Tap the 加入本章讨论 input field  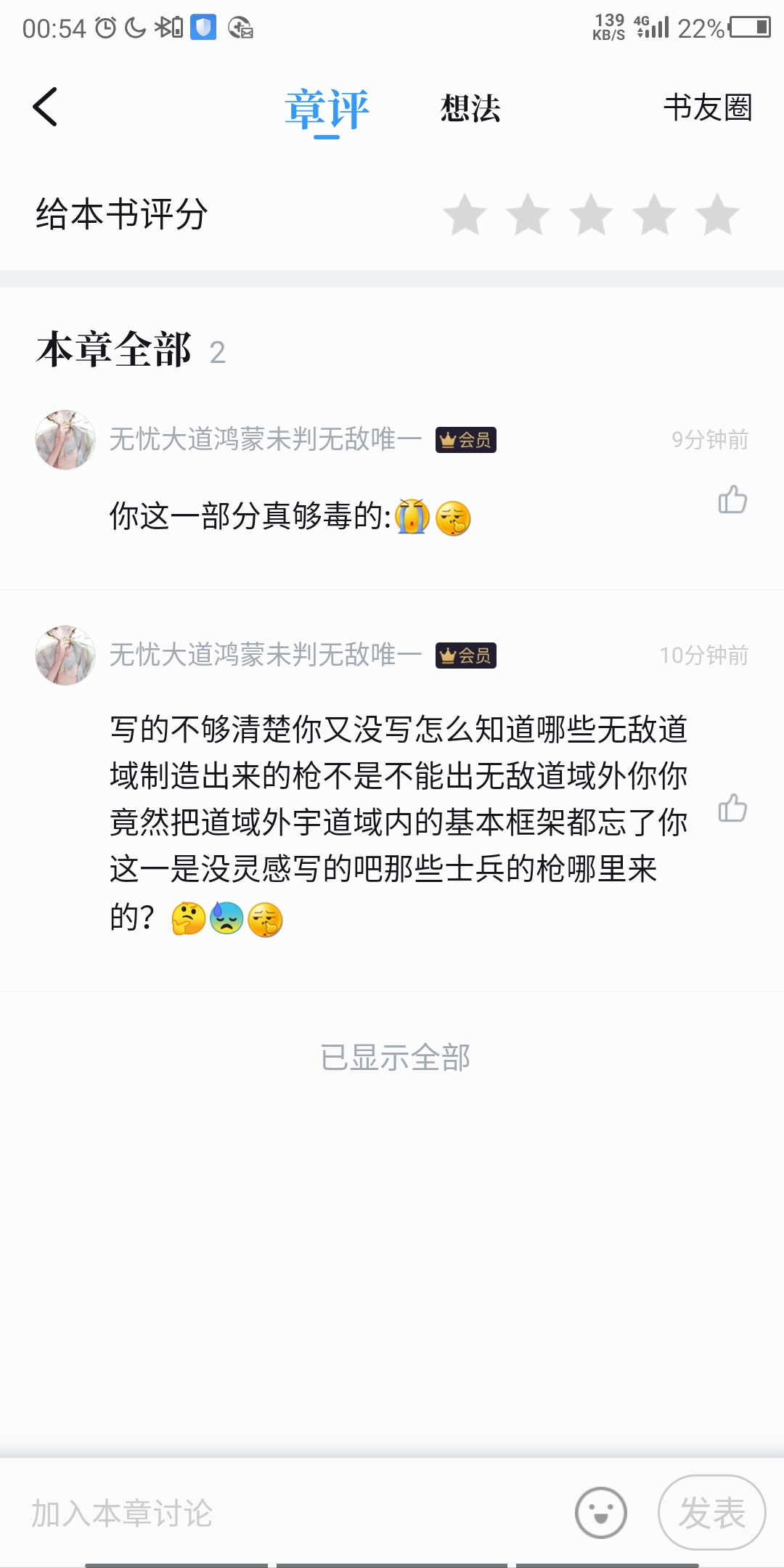click(290, 1513)
